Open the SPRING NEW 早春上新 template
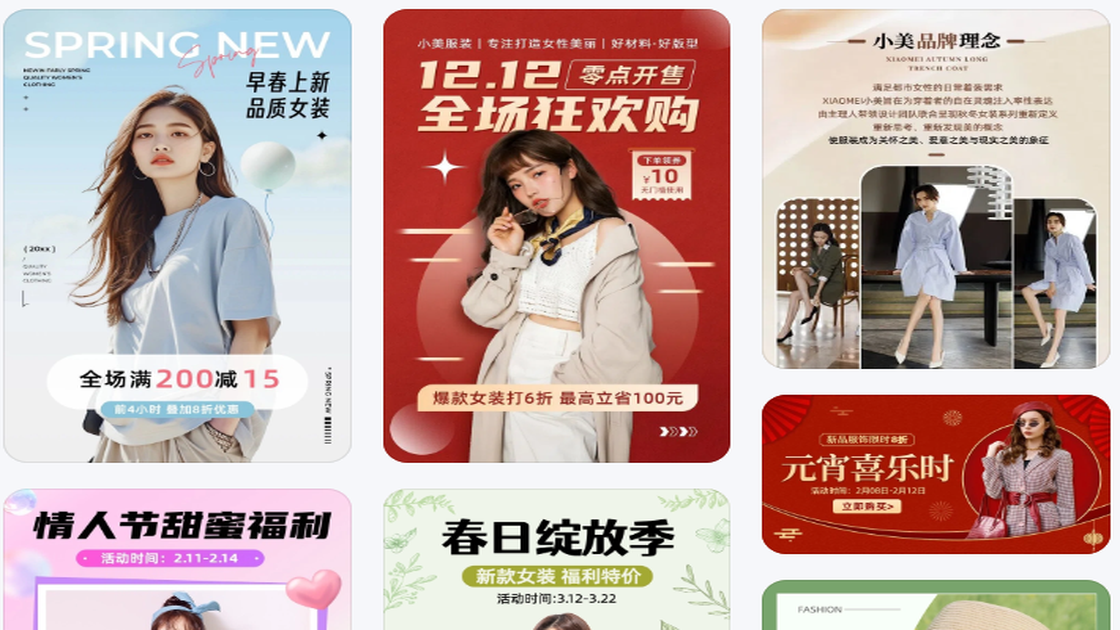Viewport: 1120px width, 630px height. pyautogui.click(x=177, y=236)
